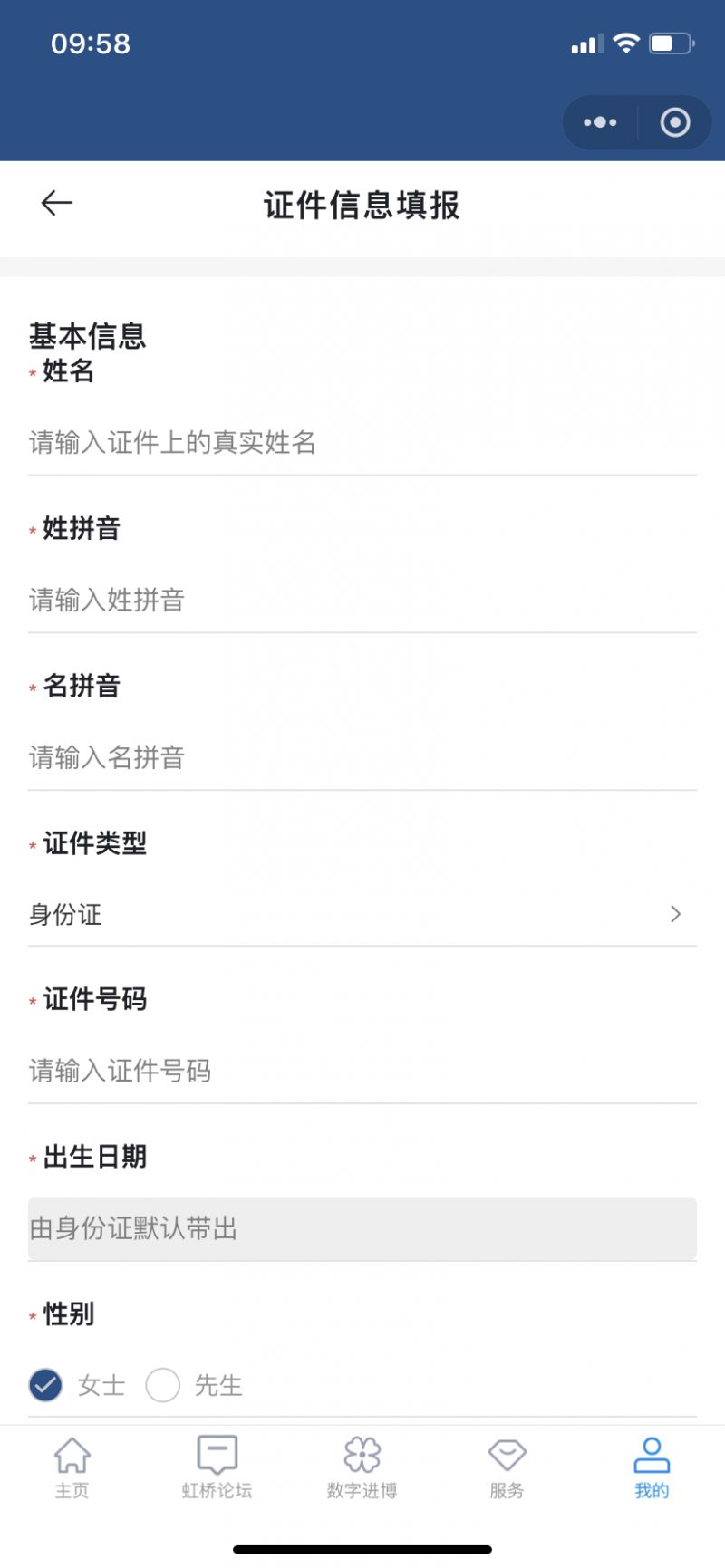Image resolution: width=725 pixels, height=1568 pixels.
Task: Focus the 姓名 real name input field
Action: (362, 443)
